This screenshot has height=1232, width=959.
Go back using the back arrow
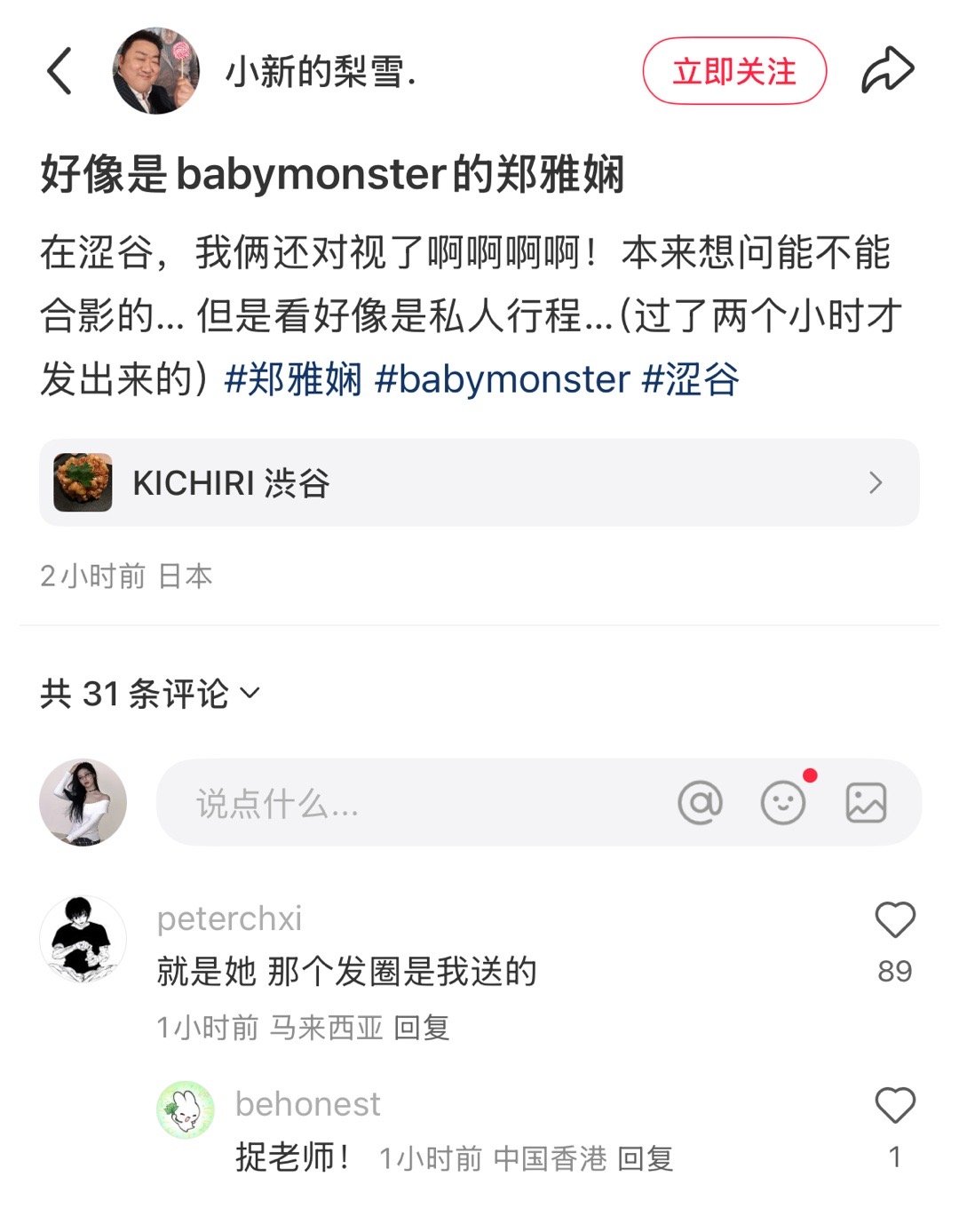pyautogui.click(x=59, y=71)
